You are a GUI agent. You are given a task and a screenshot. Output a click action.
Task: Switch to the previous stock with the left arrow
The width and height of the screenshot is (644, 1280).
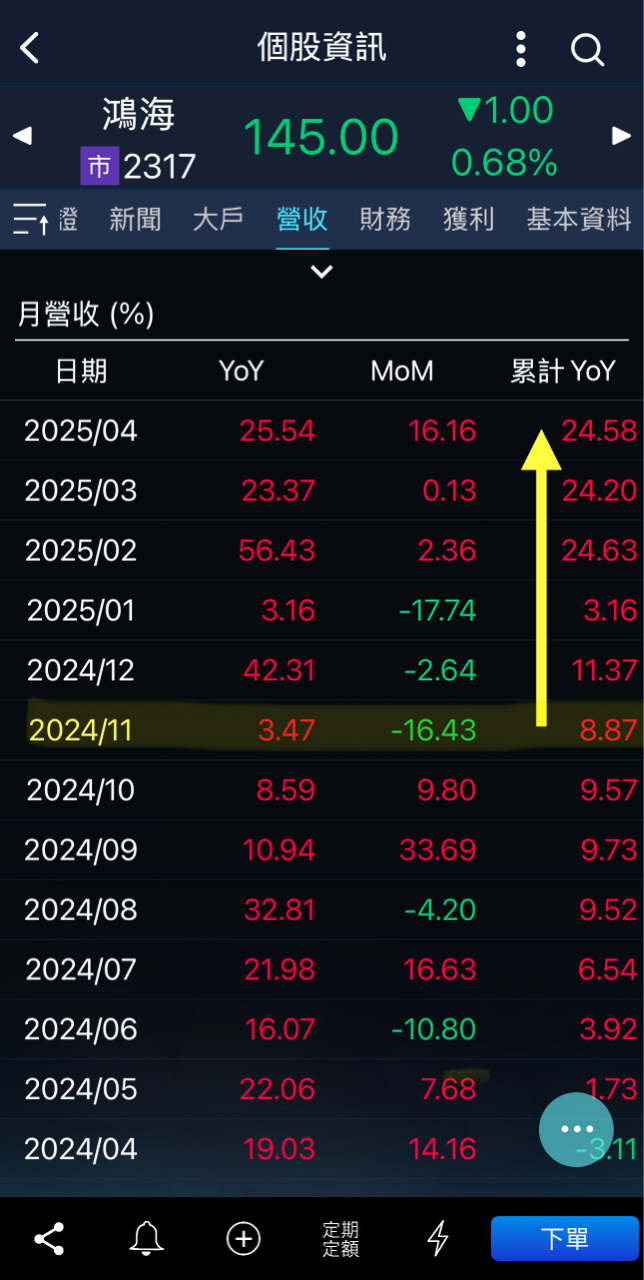click(21, 136)
